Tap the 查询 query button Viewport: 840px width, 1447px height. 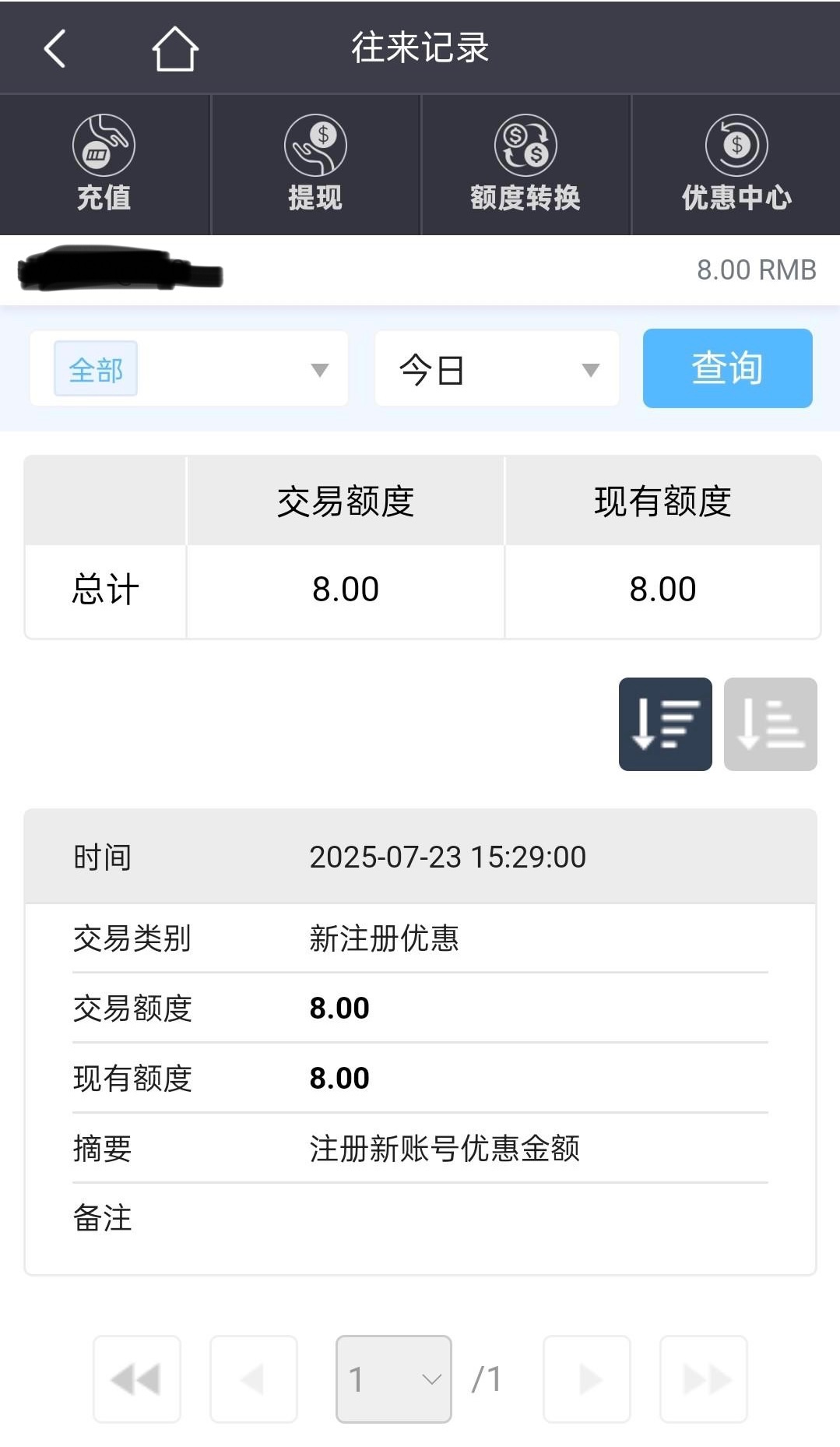click(727, 368)
